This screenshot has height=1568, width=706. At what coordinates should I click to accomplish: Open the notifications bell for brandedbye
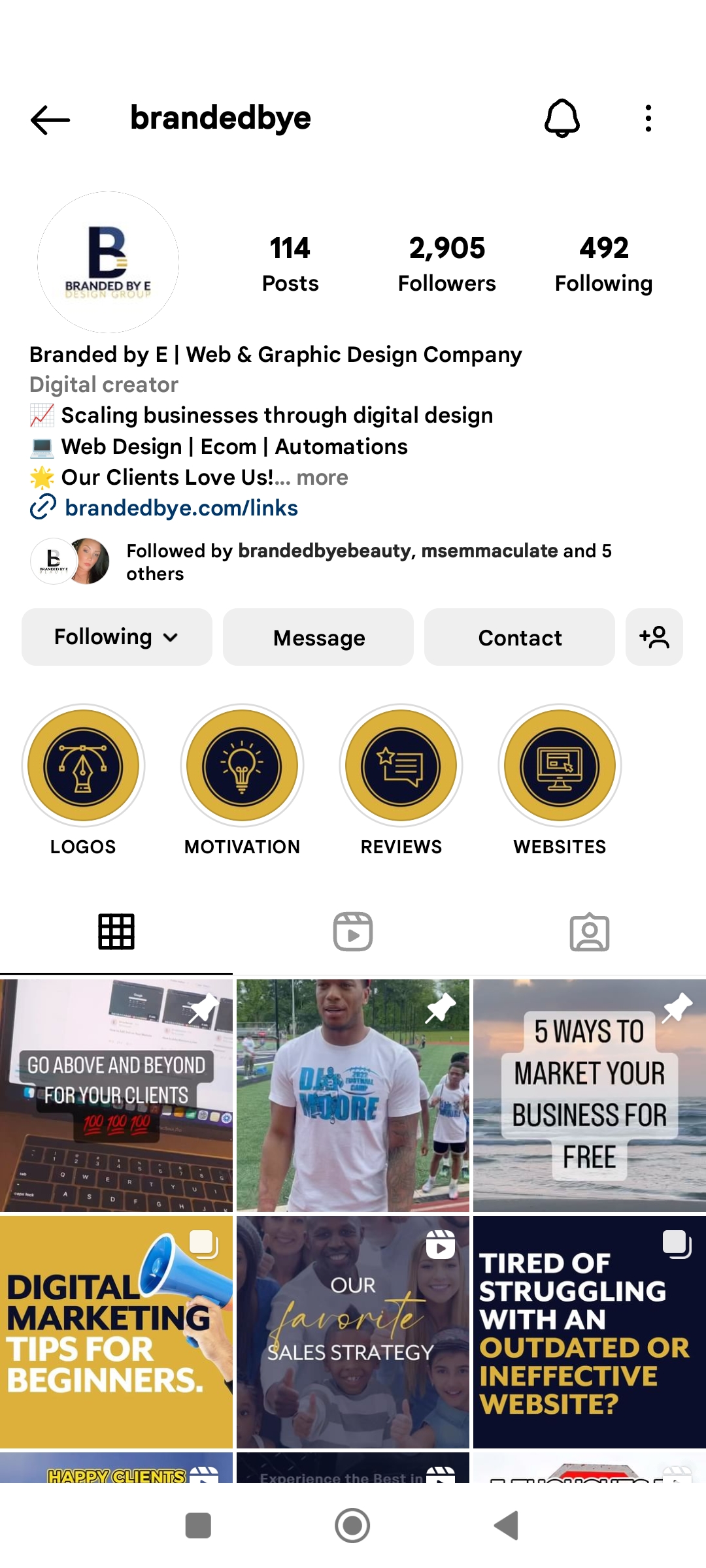[562, 119]
